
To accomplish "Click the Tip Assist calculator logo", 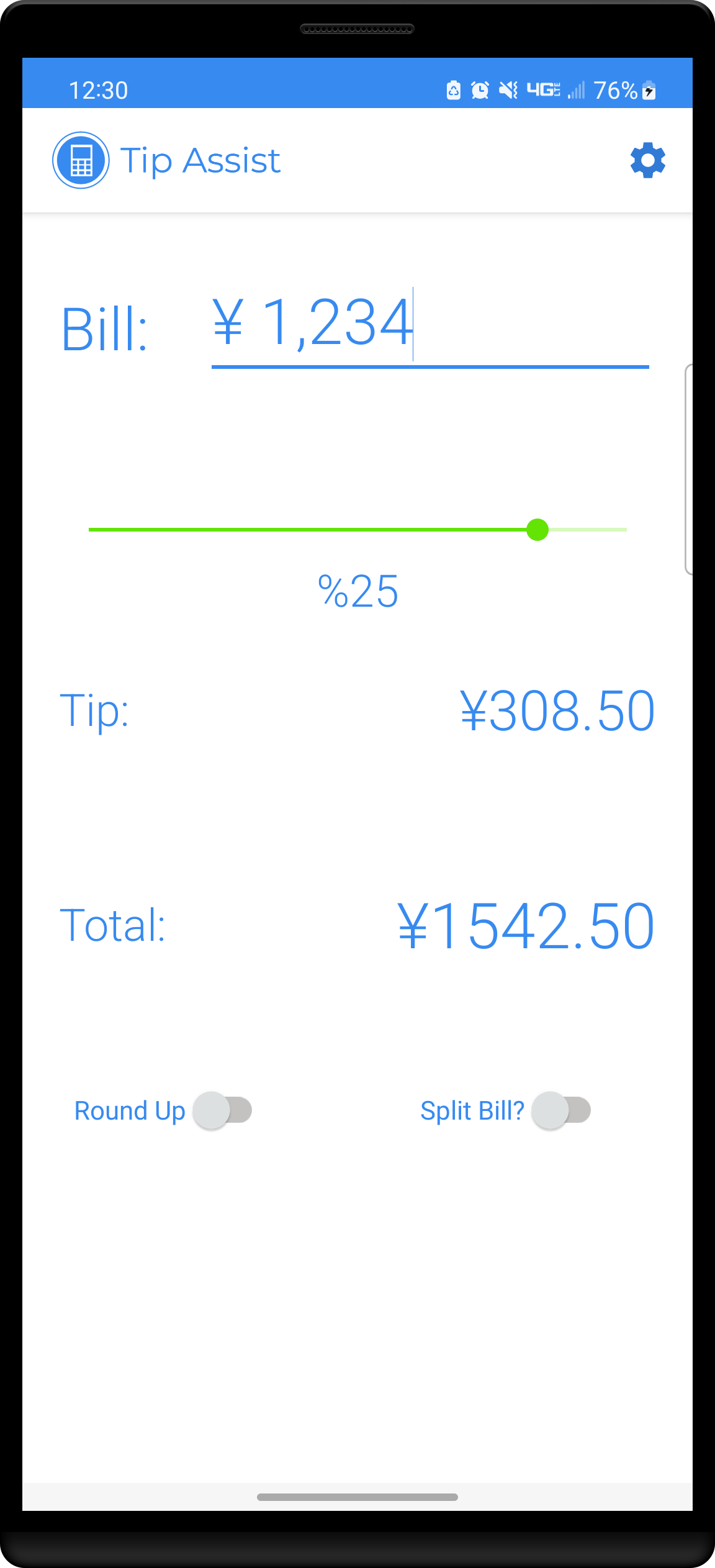I will click(80, 160).
